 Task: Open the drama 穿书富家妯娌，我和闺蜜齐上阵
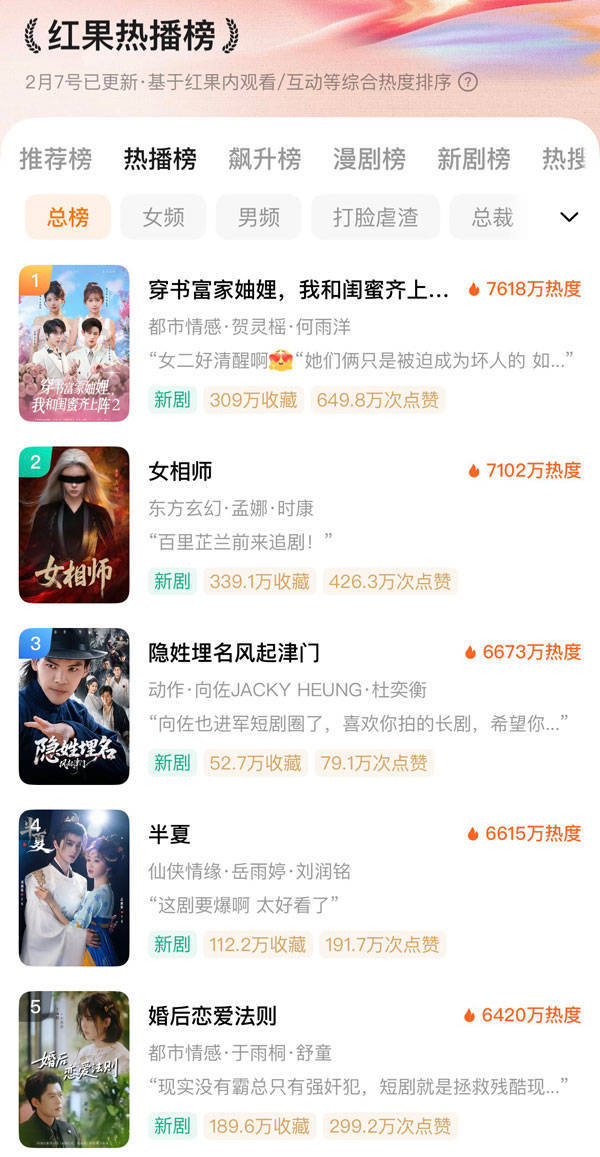pyautogui.click(x=299, y=291)
